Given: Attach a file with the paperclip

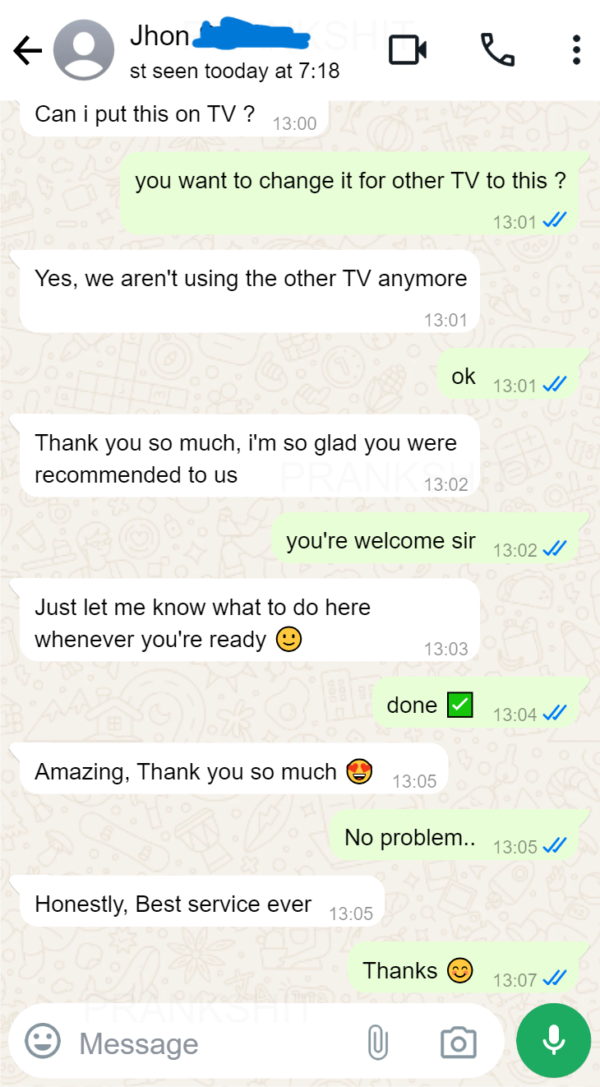Looking at the screenshot, I should (x=377, y=1043).
